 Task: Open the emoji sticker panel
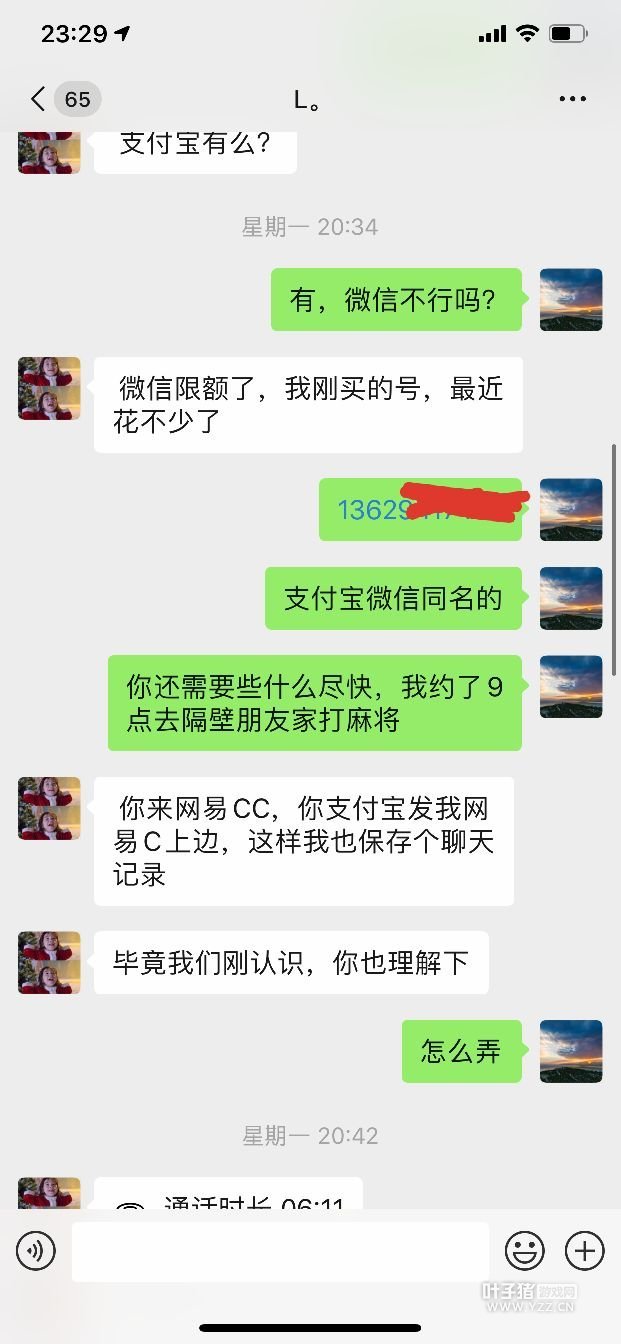524,1250
